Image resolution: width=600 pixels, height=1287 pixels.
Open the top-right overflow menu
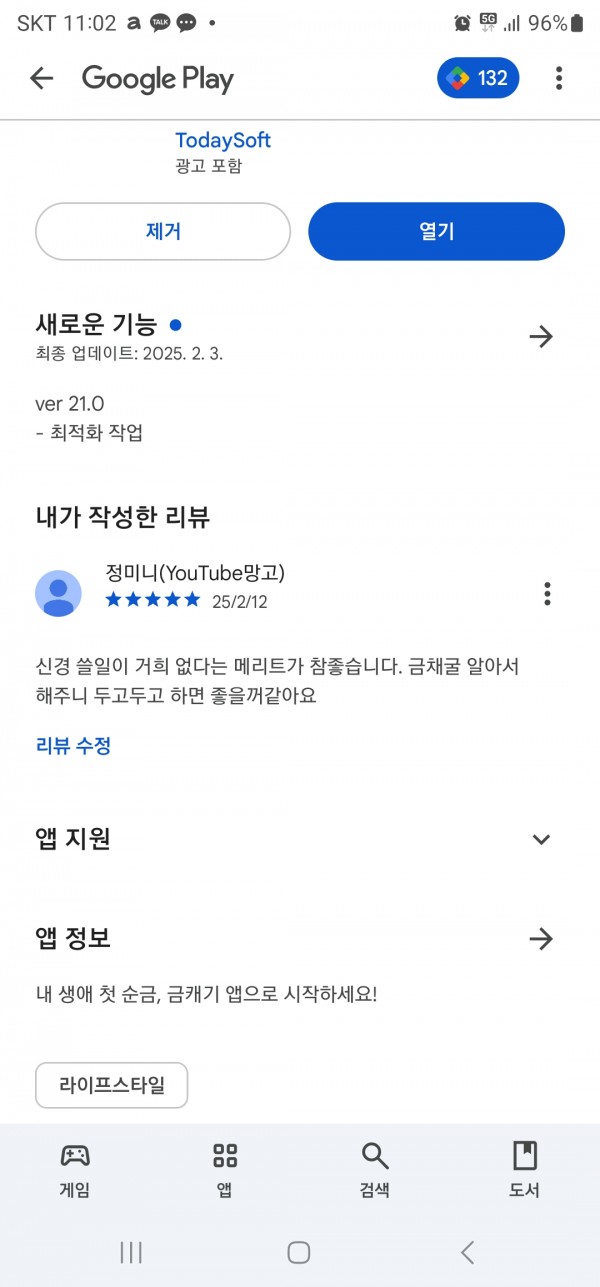point(559,78)
